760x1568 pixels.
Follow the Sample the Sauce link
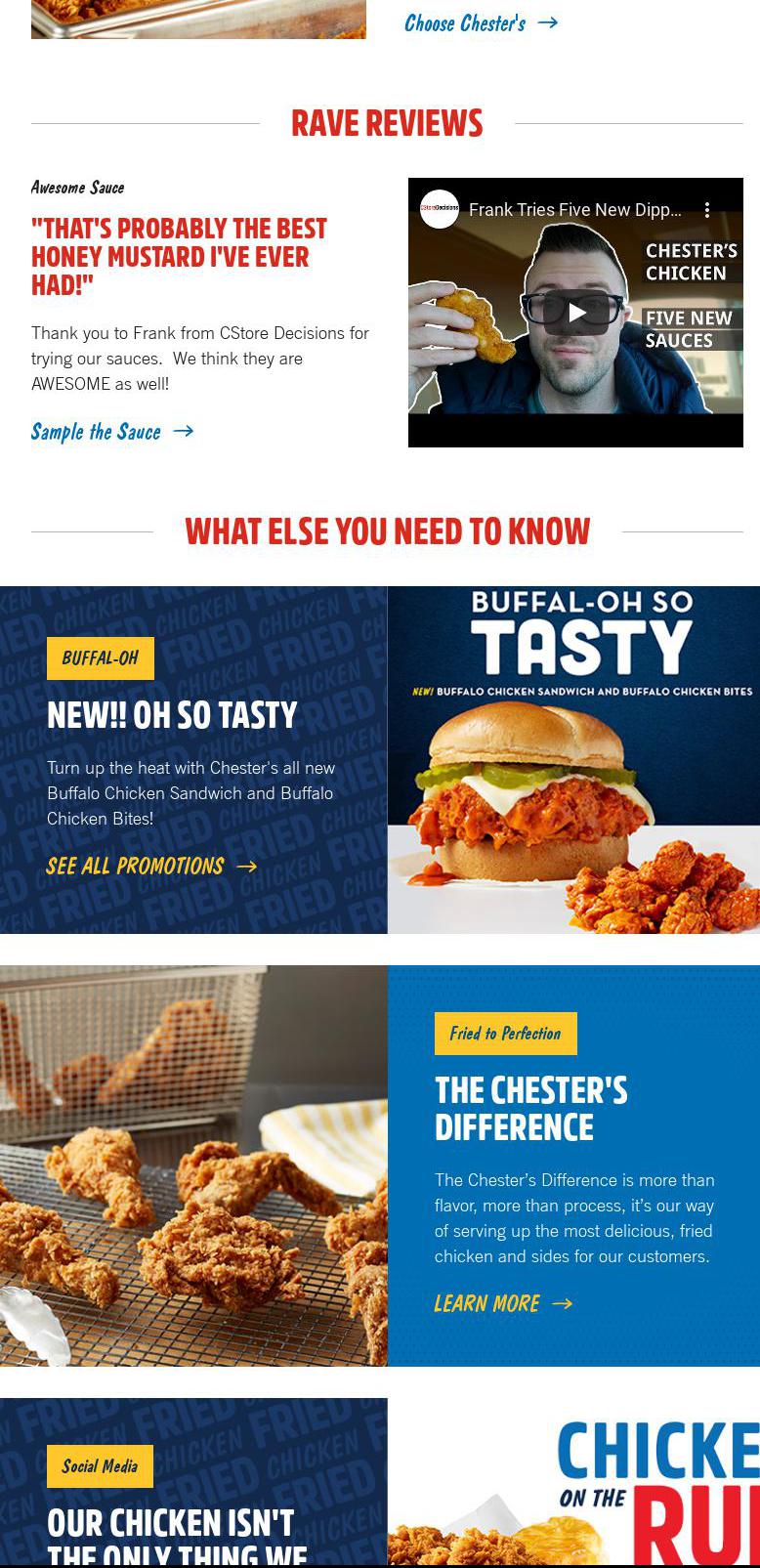pos(111,432)
